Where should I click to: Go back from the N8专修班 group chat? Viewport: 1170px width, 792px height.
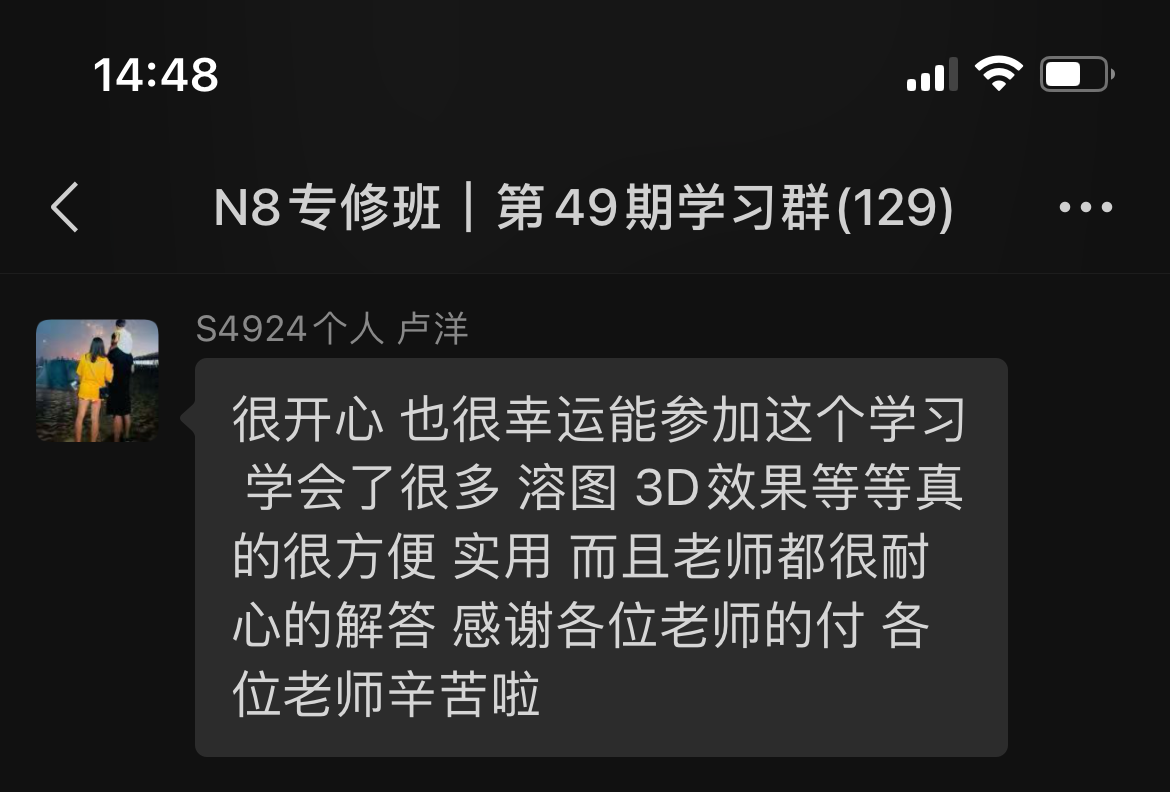(x=65, y=208)
